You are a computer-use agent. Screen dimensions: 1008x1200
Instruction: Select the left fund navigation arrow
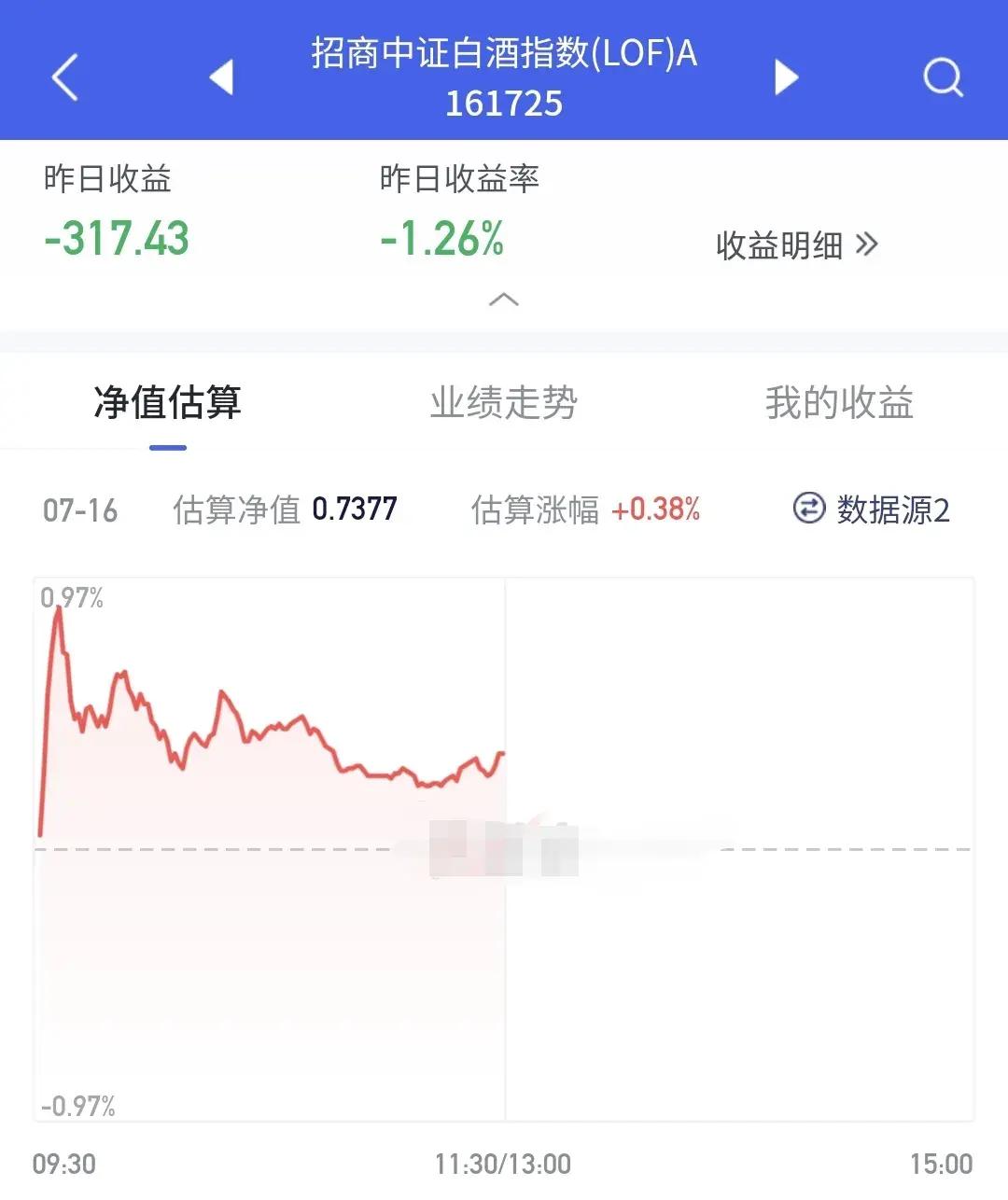coord(222,78)
